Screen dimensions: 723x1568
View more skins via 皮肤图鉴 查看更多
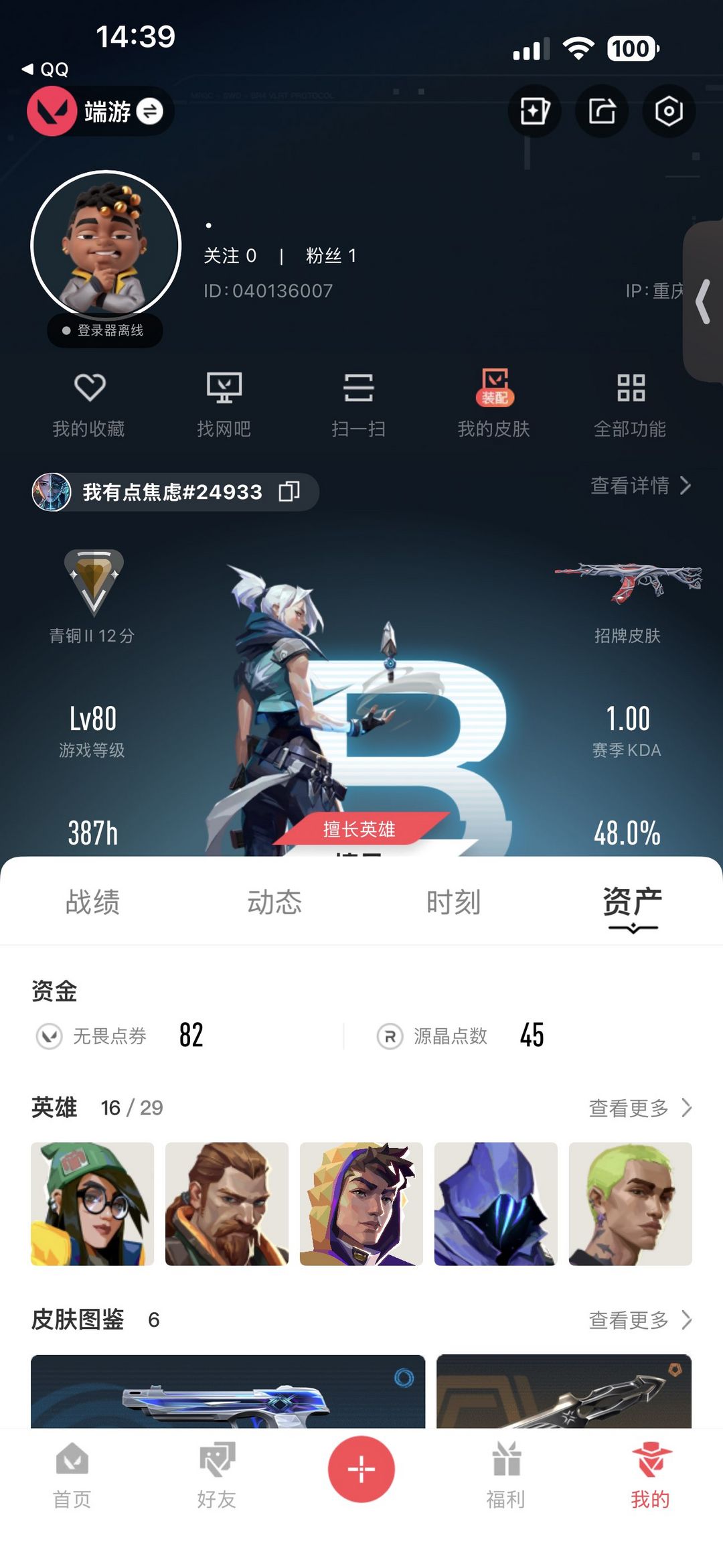pyautogui.click(x=640, y=1320)
